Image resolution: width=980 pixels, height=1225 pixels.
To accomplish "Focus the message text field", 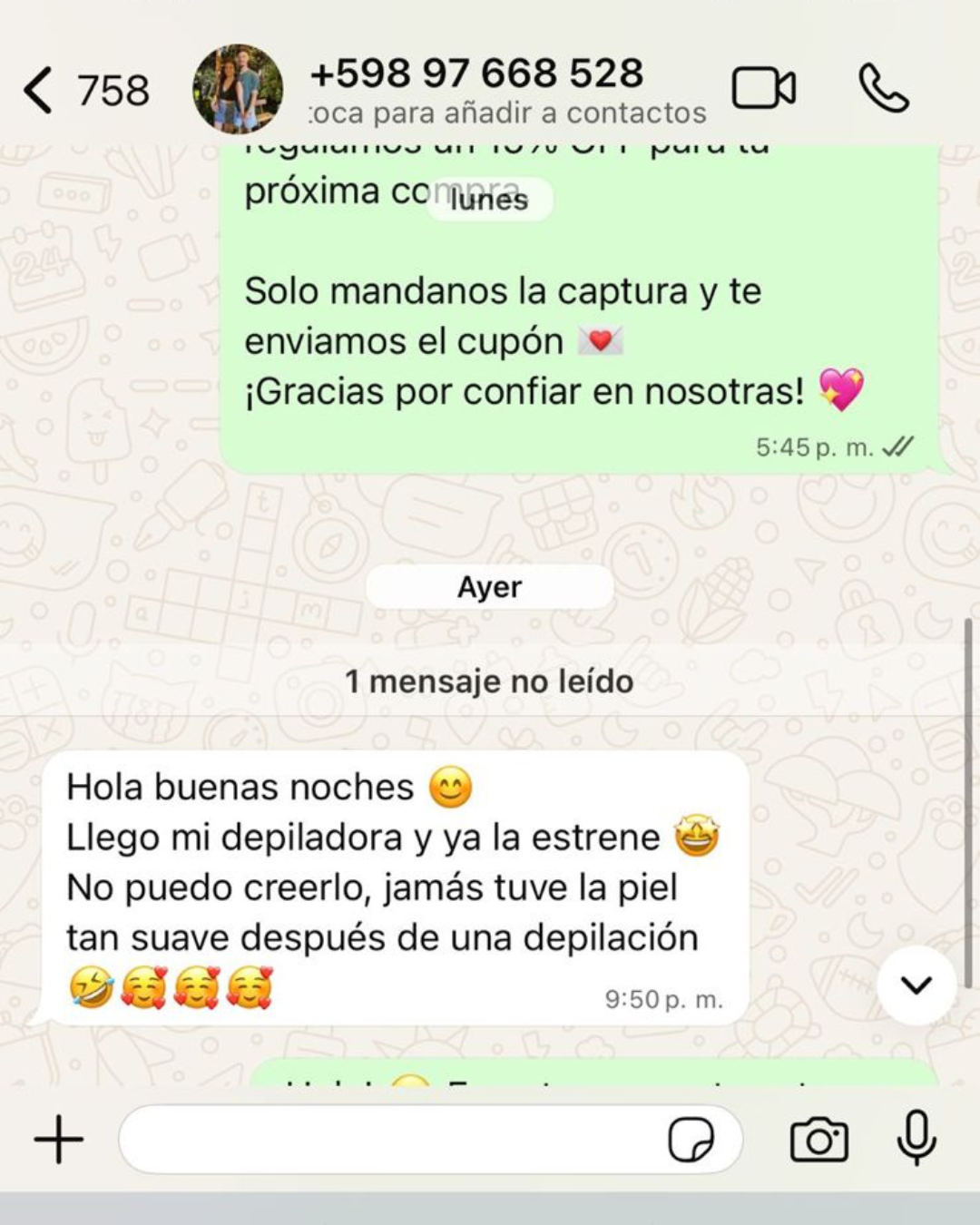I will coord(390,1140).
